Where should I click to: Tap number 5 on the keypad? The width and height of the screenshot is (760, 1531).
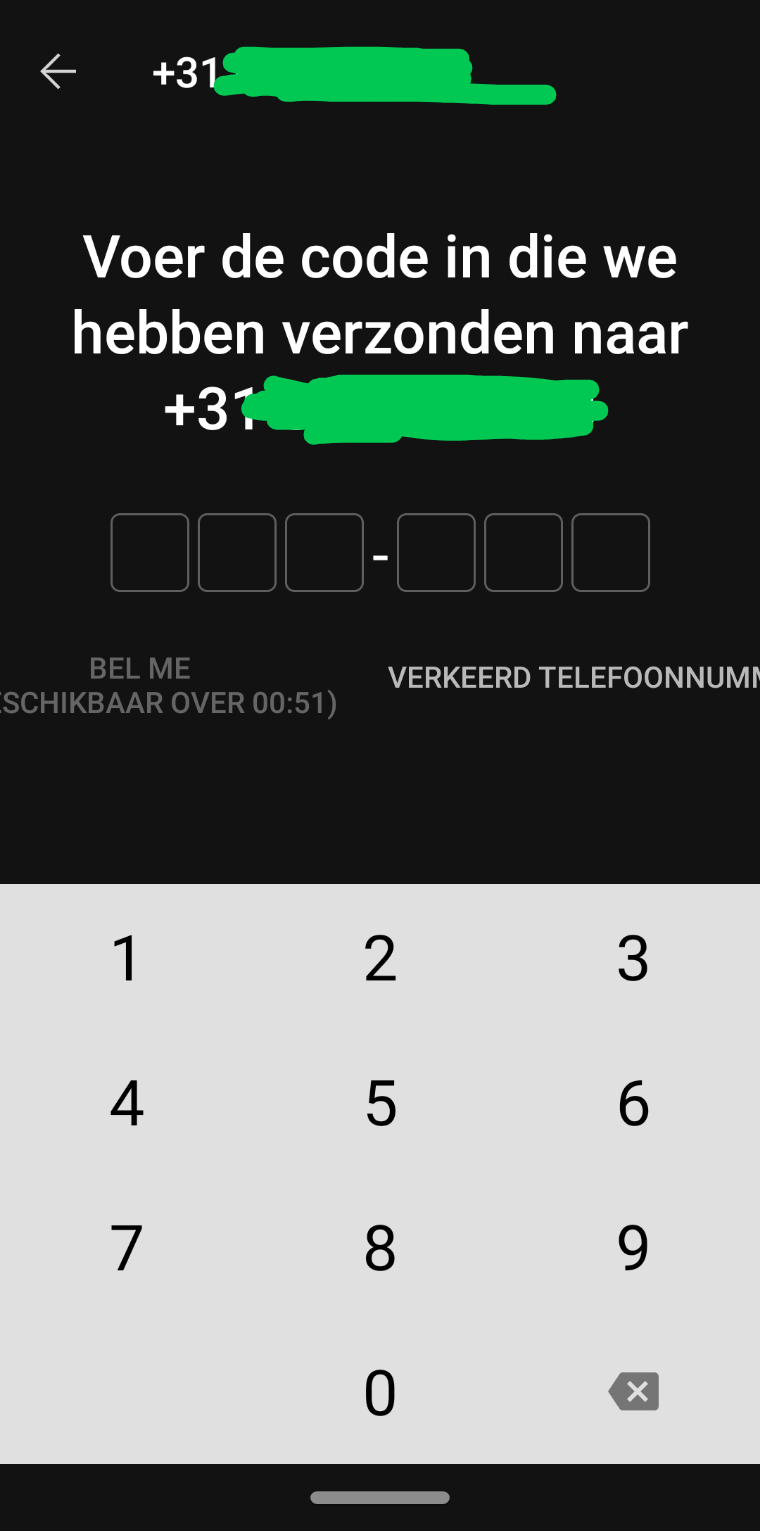[380, 1102]
